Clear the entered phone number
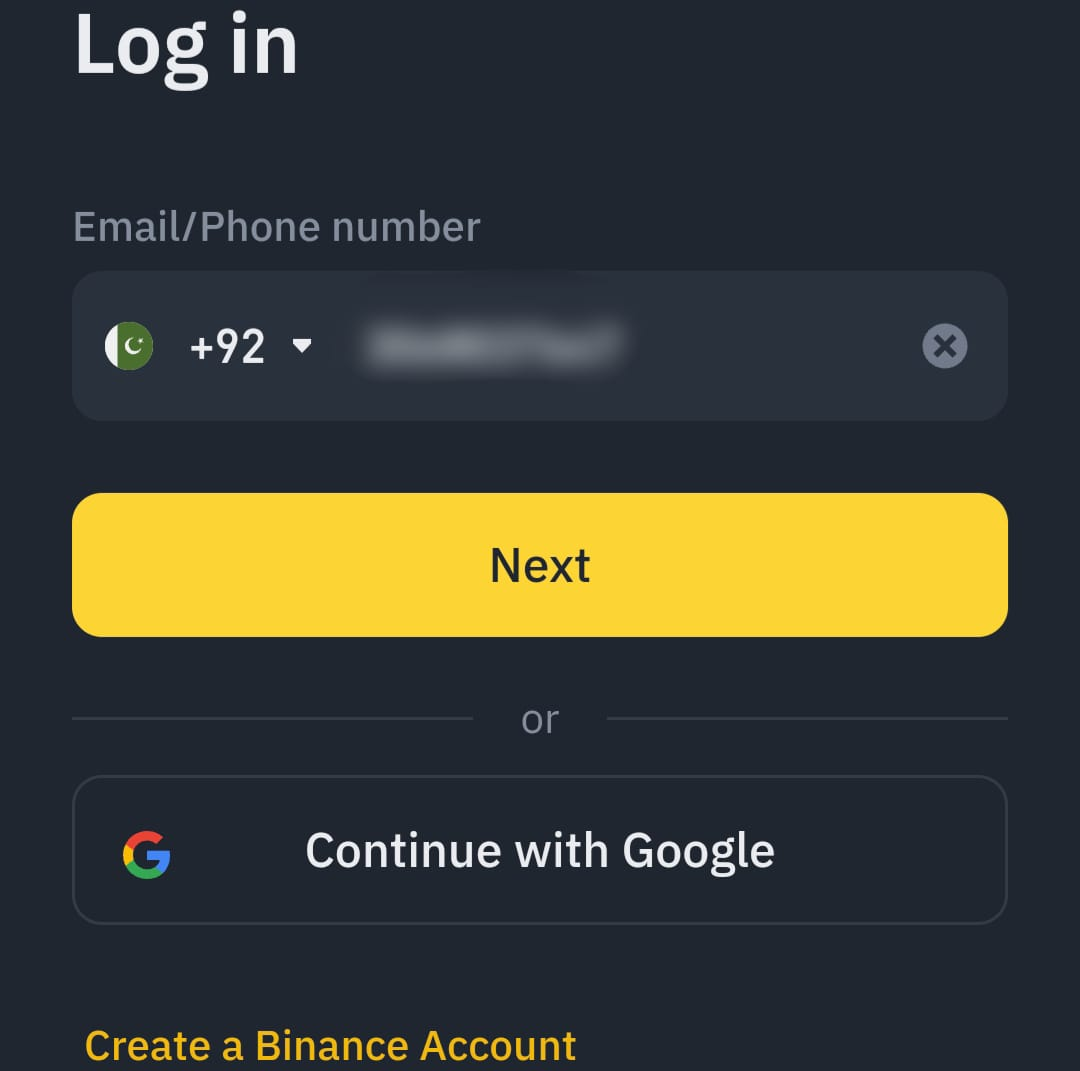This screenshot has width=1080, height=1071. point(944,347)
